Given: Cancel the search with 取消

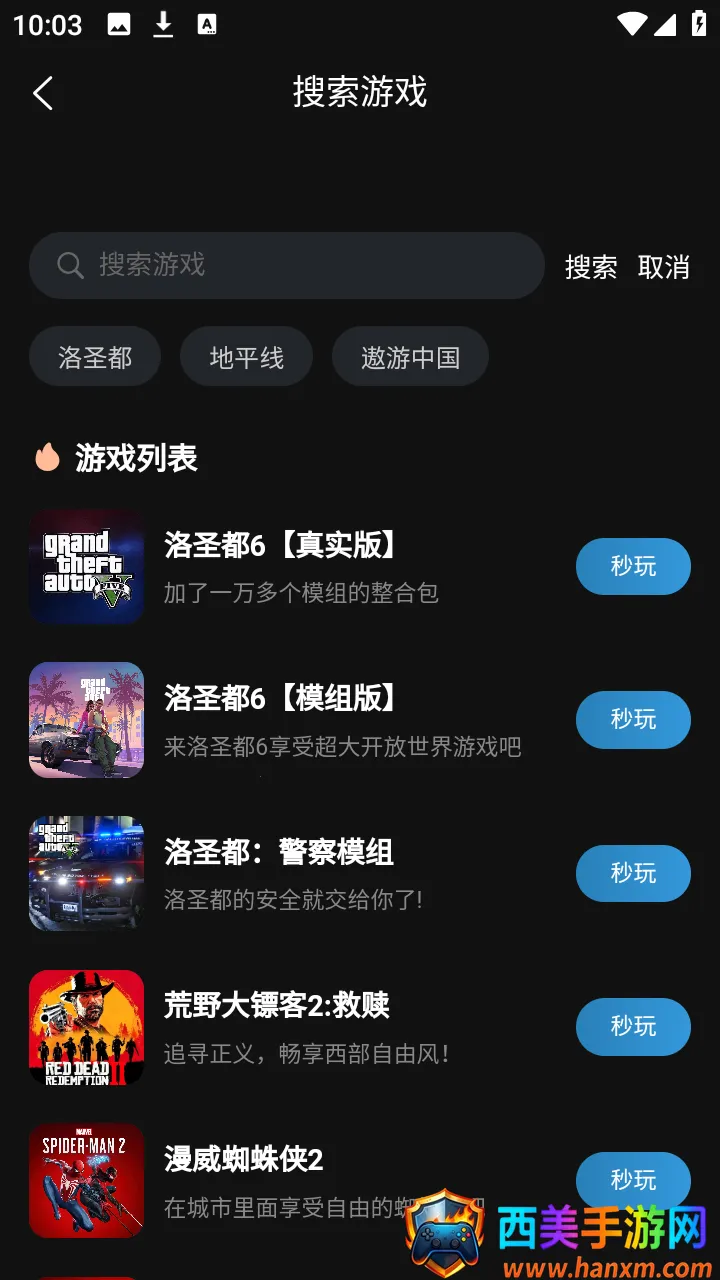Looking at the screenshot, I should pos(663,267).
